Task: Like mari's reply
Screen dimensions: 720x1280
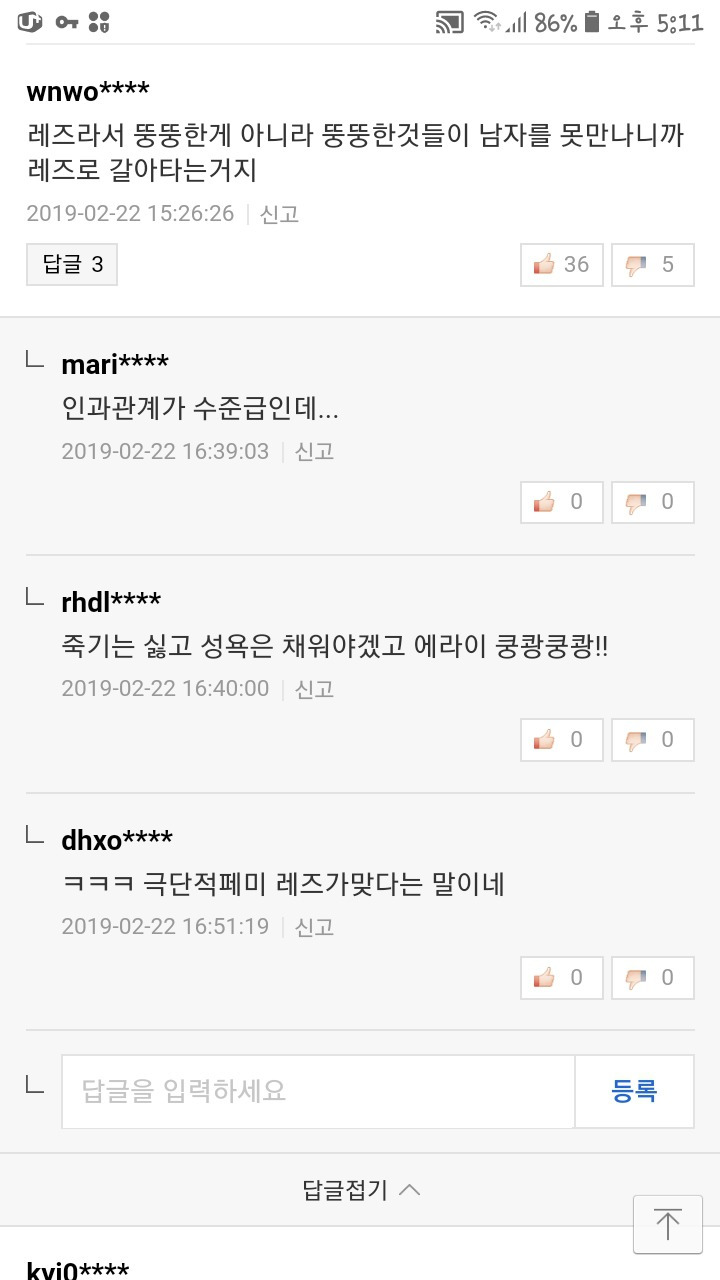Action: pos(562,502)
